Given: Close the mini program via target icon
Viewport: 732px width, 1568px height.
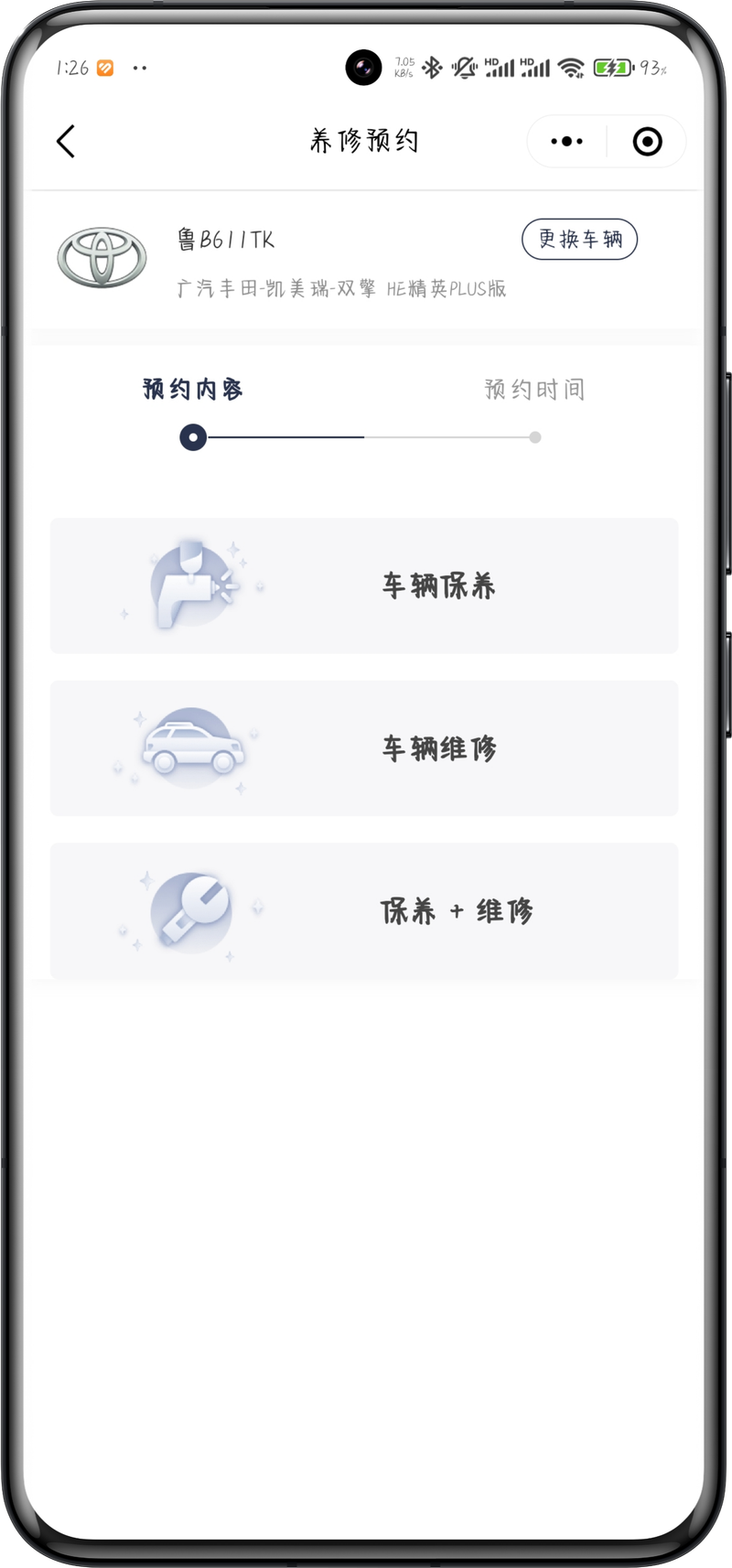Looking at the screenshot, I should coord(647,142).
